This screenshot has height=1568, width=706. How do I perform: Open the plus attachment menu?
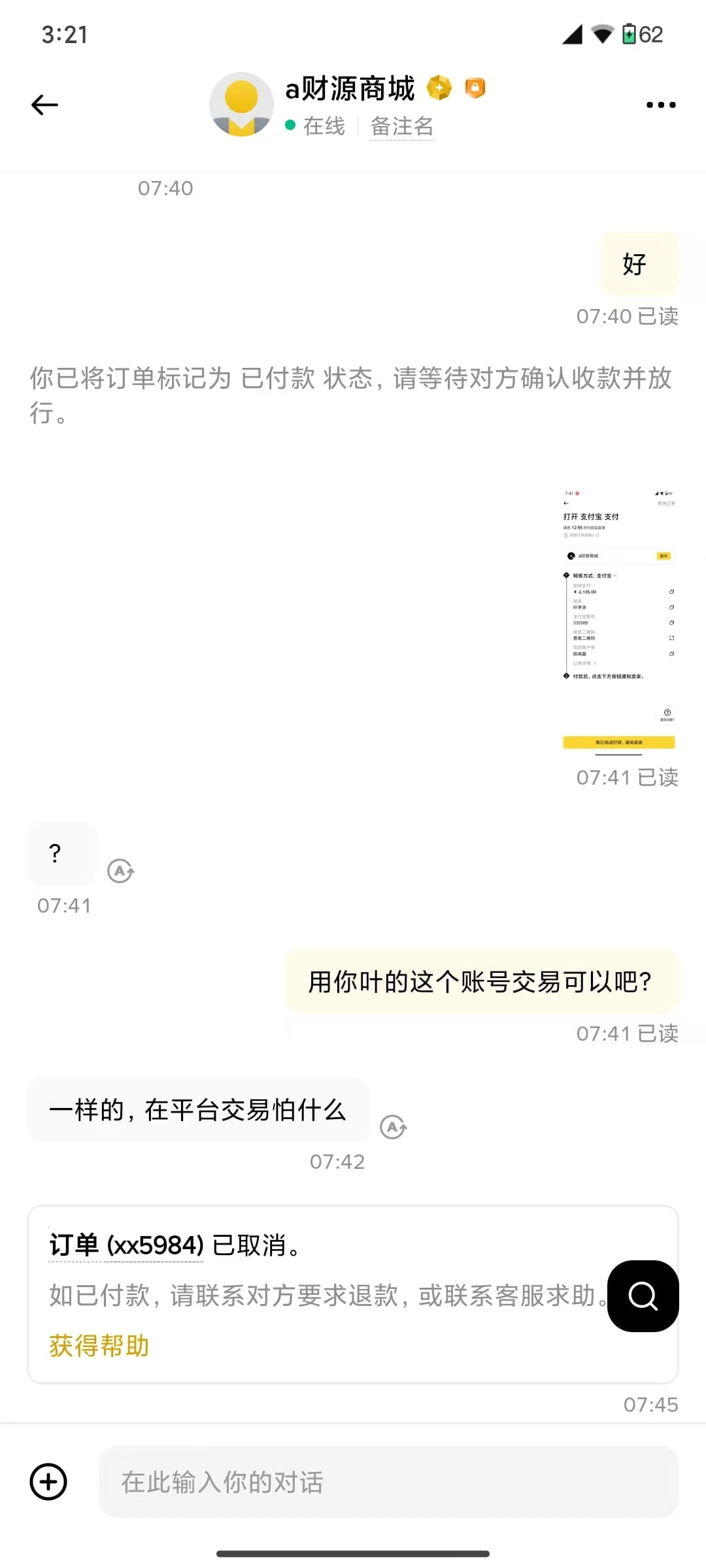48,1482
